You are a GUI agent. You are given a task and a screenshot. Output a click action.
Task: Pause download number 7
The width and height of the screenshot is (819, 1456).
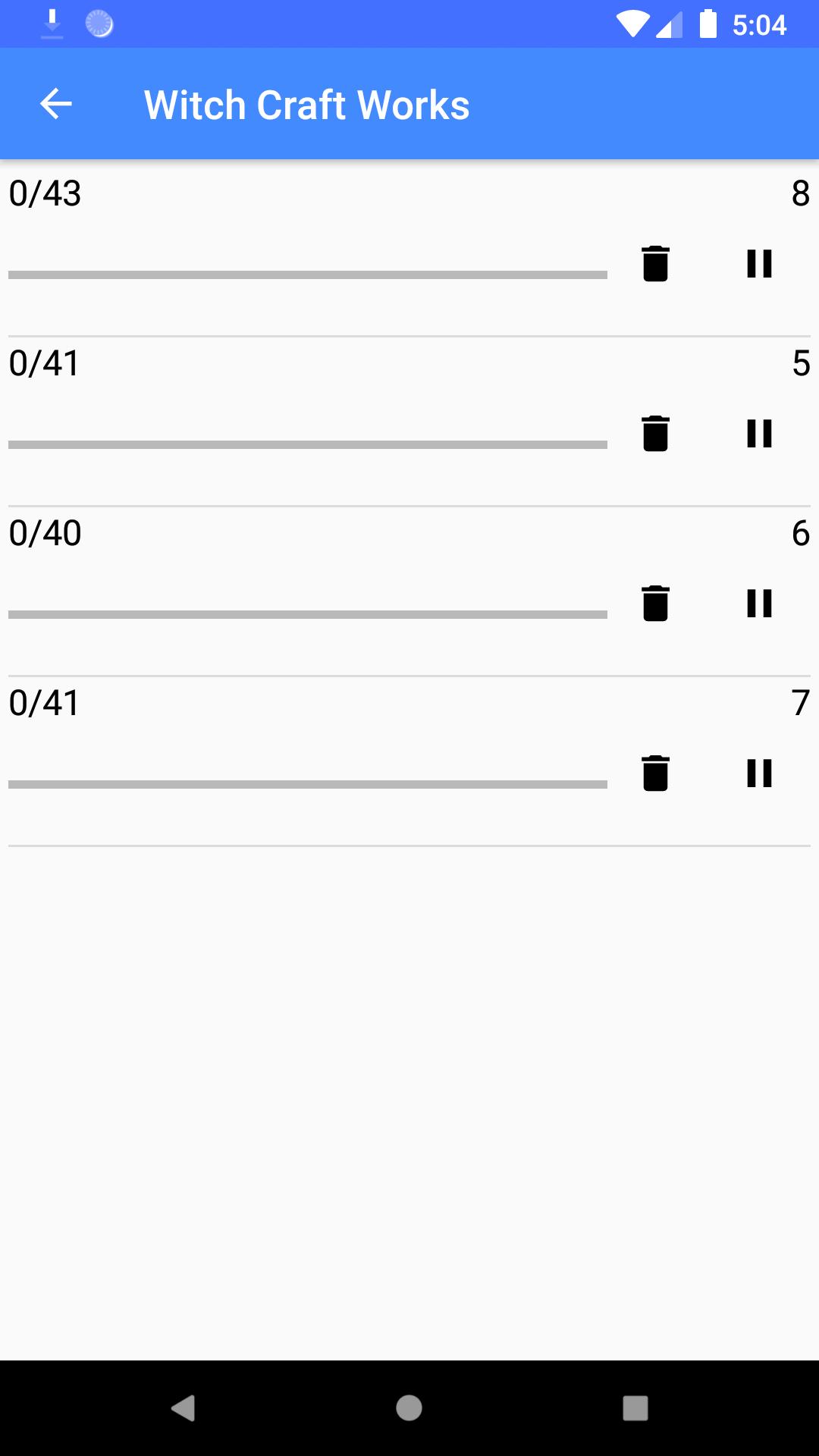coord(759,773)
